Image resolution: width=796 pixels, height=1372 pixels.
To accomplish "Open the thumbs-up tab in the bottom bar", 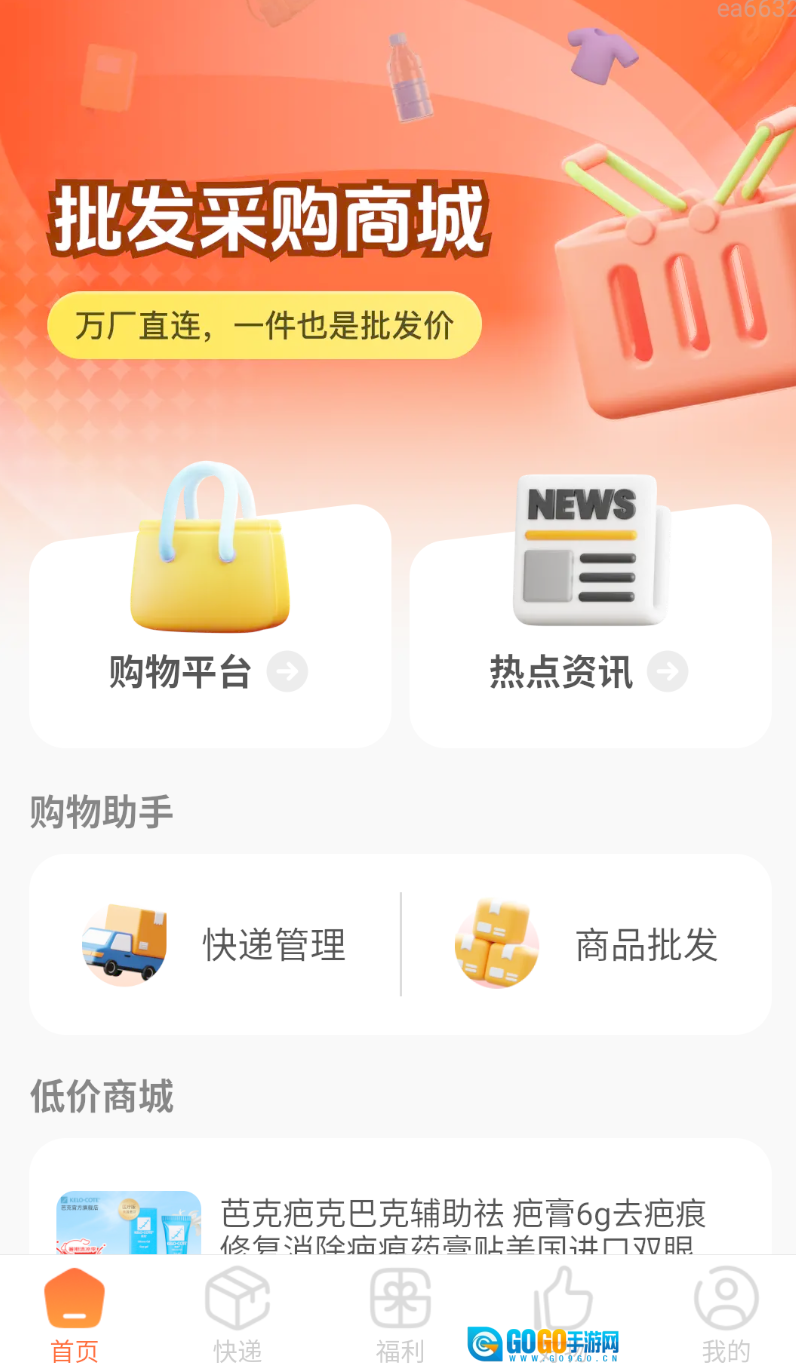I will (563, 1300).
